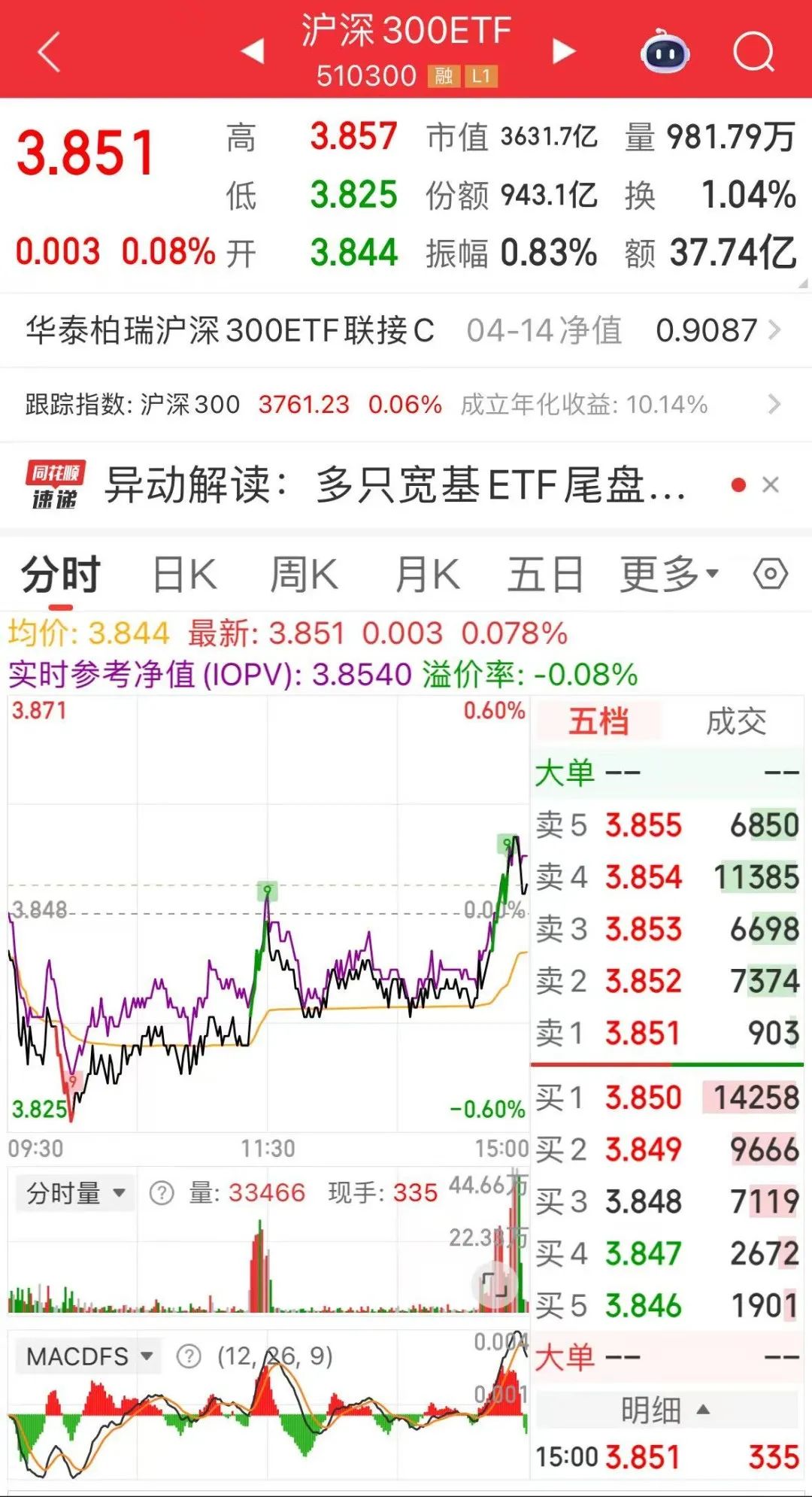The height and width of the screenshot is (1497, 812).
Task: Switch to the 成交 tab
Action: [736, 721]
